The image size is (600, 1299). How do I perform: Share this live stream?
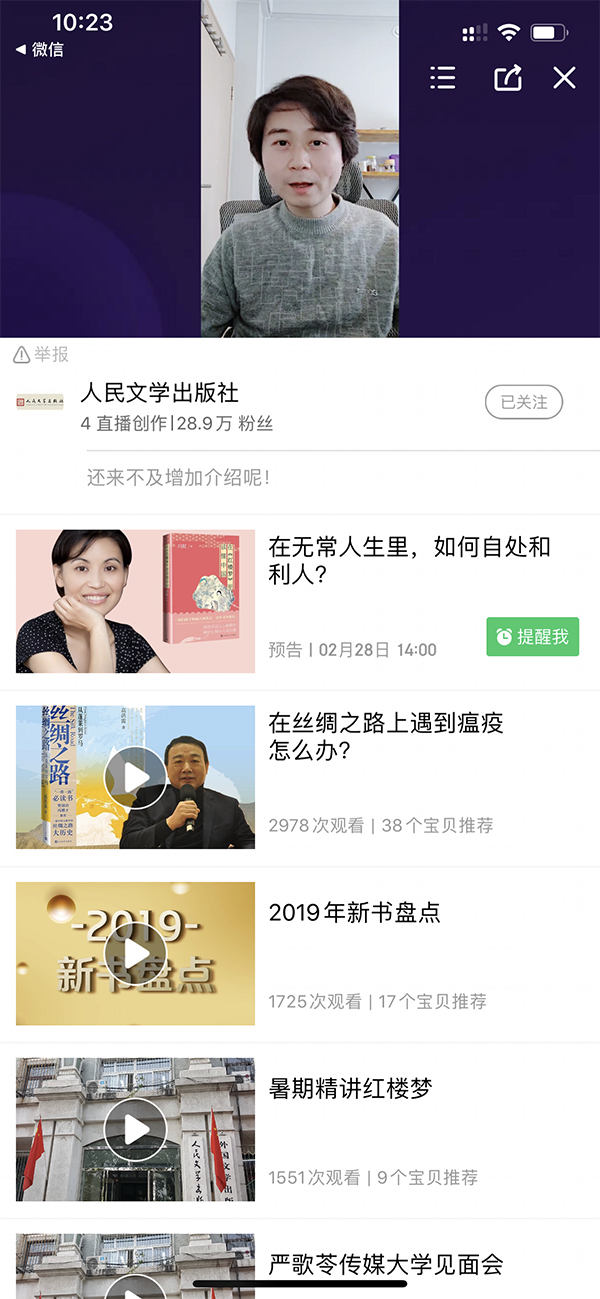508,78
